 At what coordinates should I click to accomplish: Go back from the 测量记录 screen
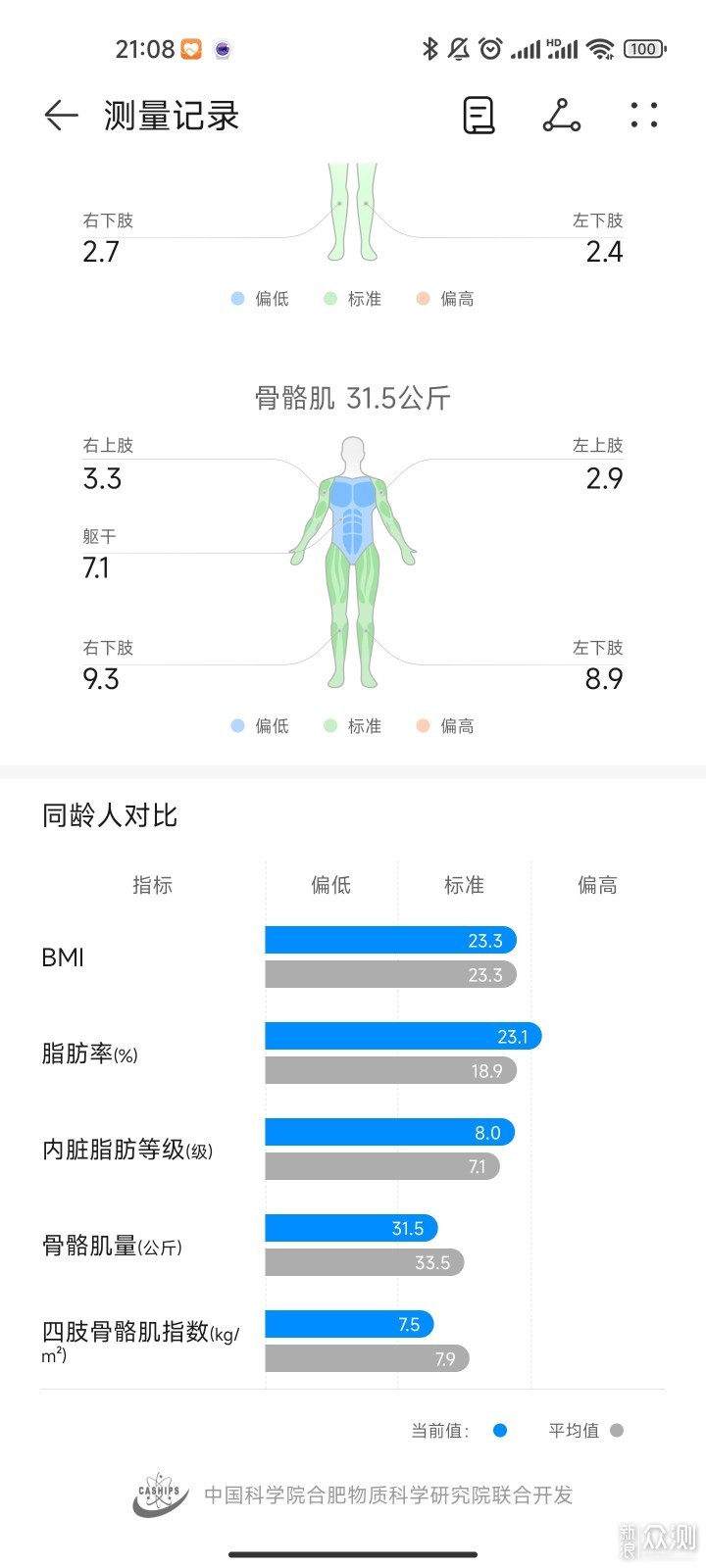click(61, 116)
